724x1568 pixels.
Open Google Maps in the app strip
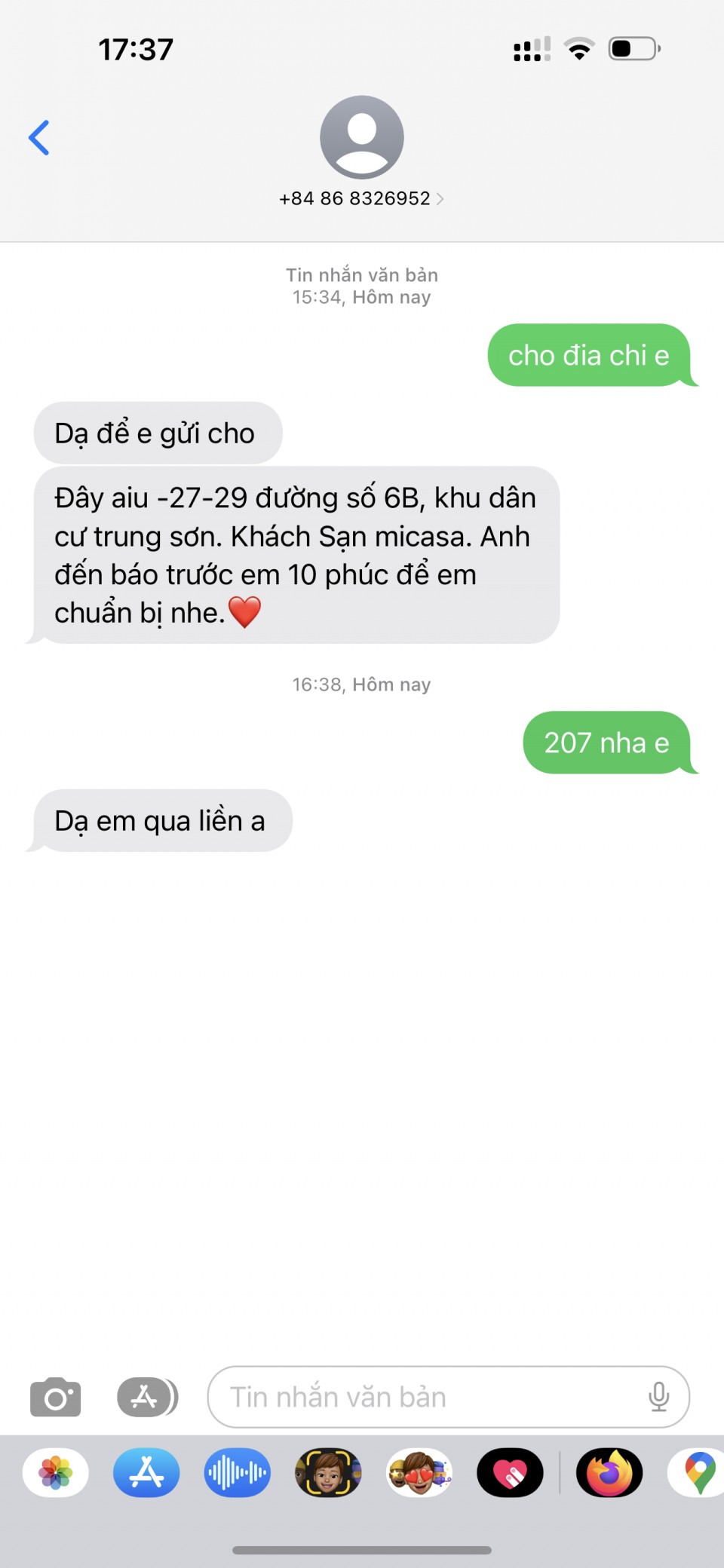pyautogui.click(x=698, y=1472)
